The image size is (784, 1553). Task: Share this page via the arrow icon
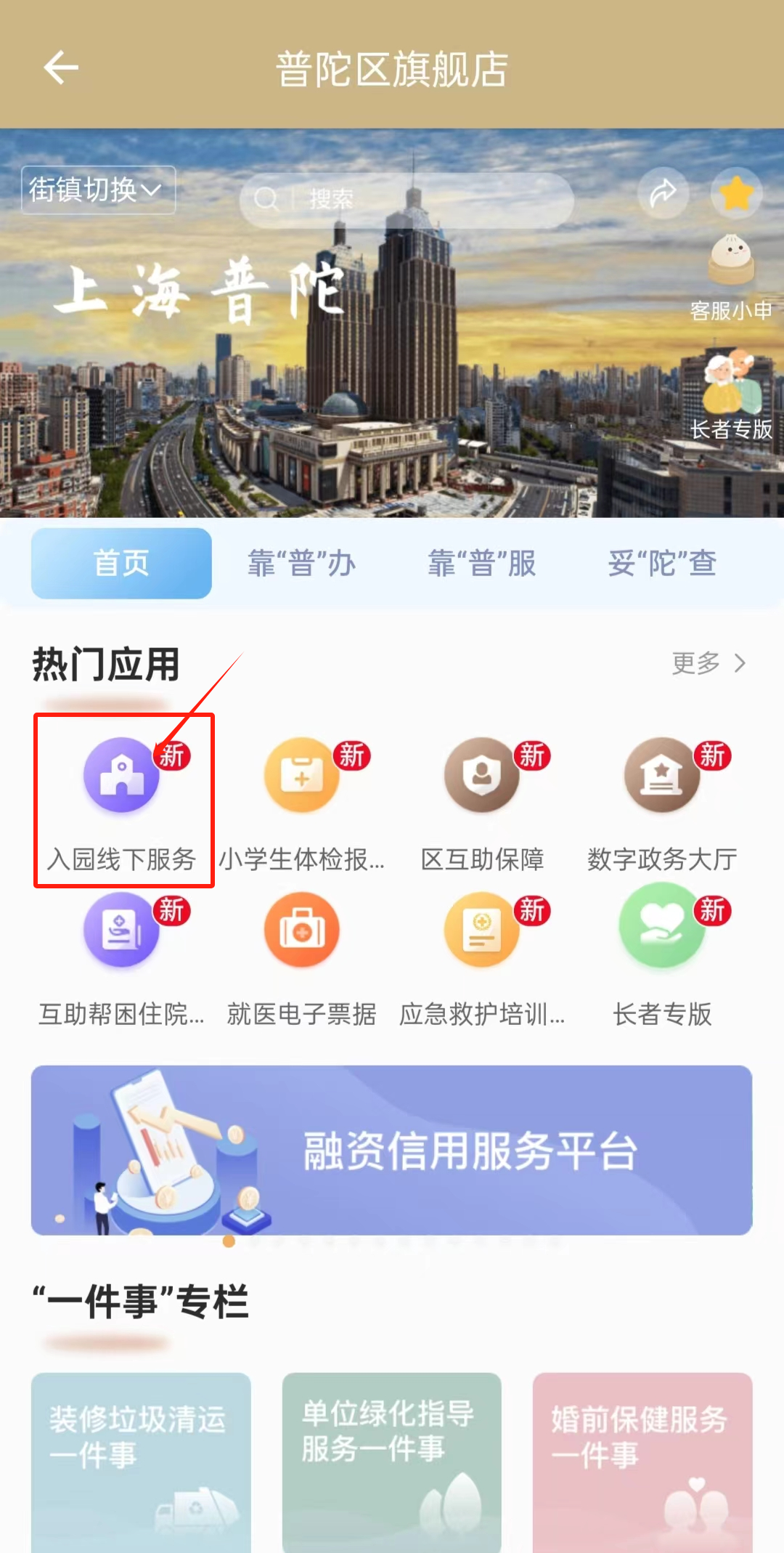click(663, 193)
